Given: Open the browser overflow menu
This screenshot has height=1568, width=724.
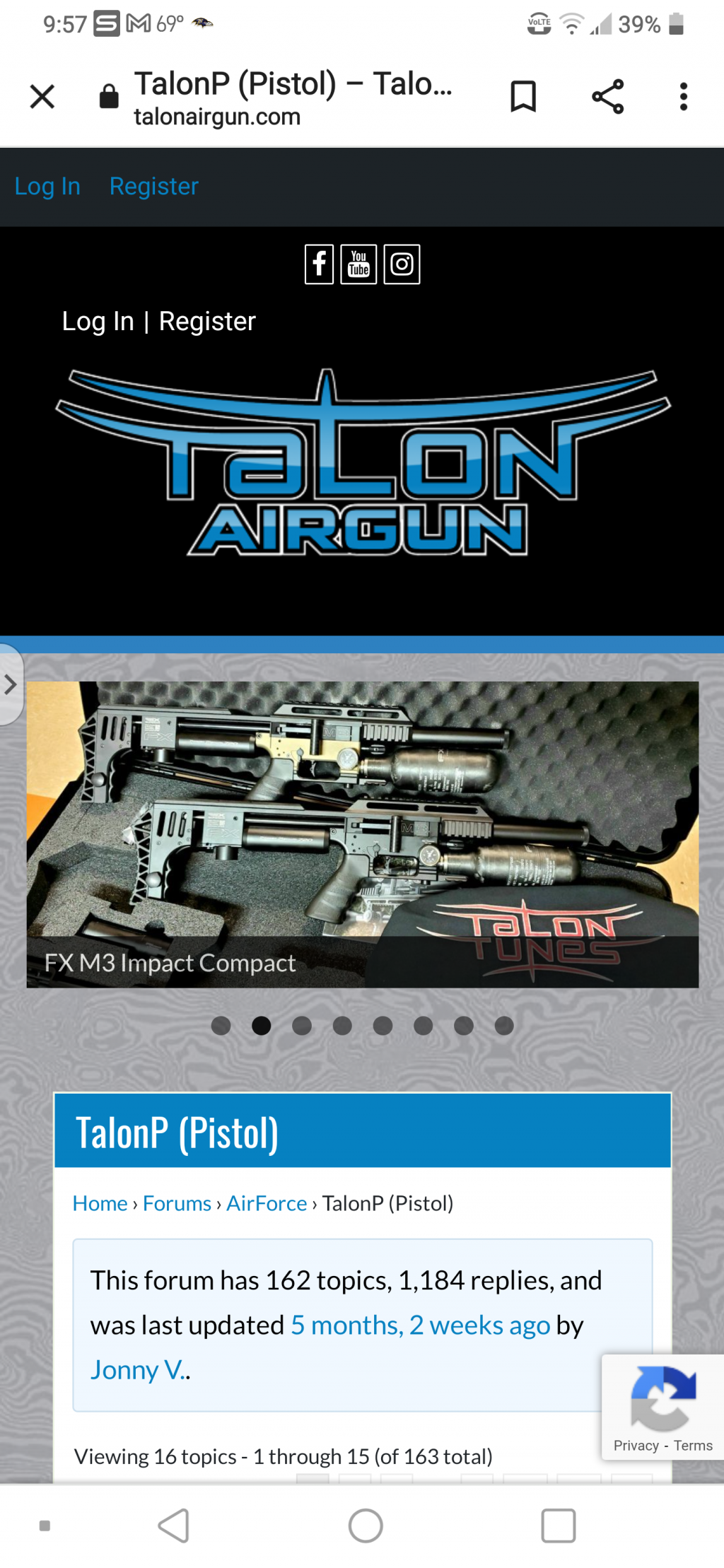Looking at the screenshot, I should (x=683, y=96).
